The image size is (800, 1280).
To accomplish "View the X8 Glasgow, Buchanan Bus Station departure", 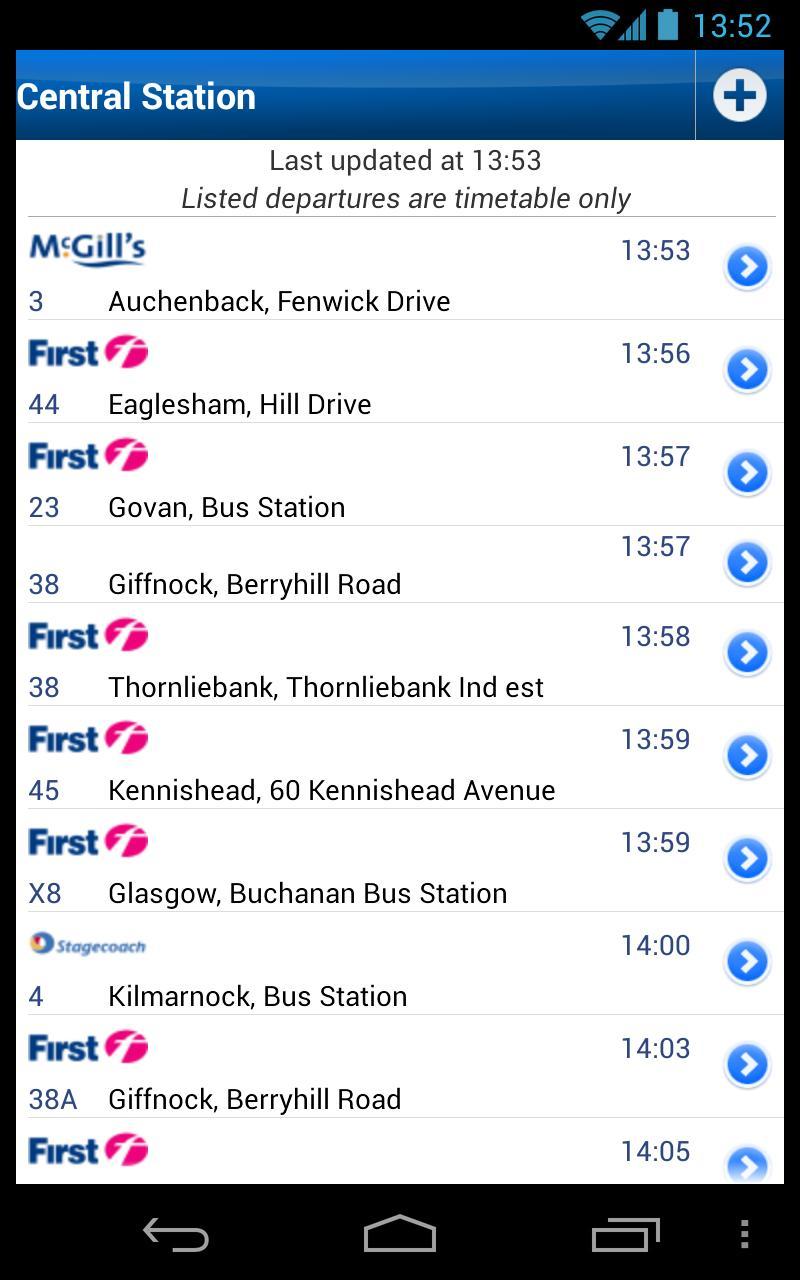I will (x=746, y=860).
